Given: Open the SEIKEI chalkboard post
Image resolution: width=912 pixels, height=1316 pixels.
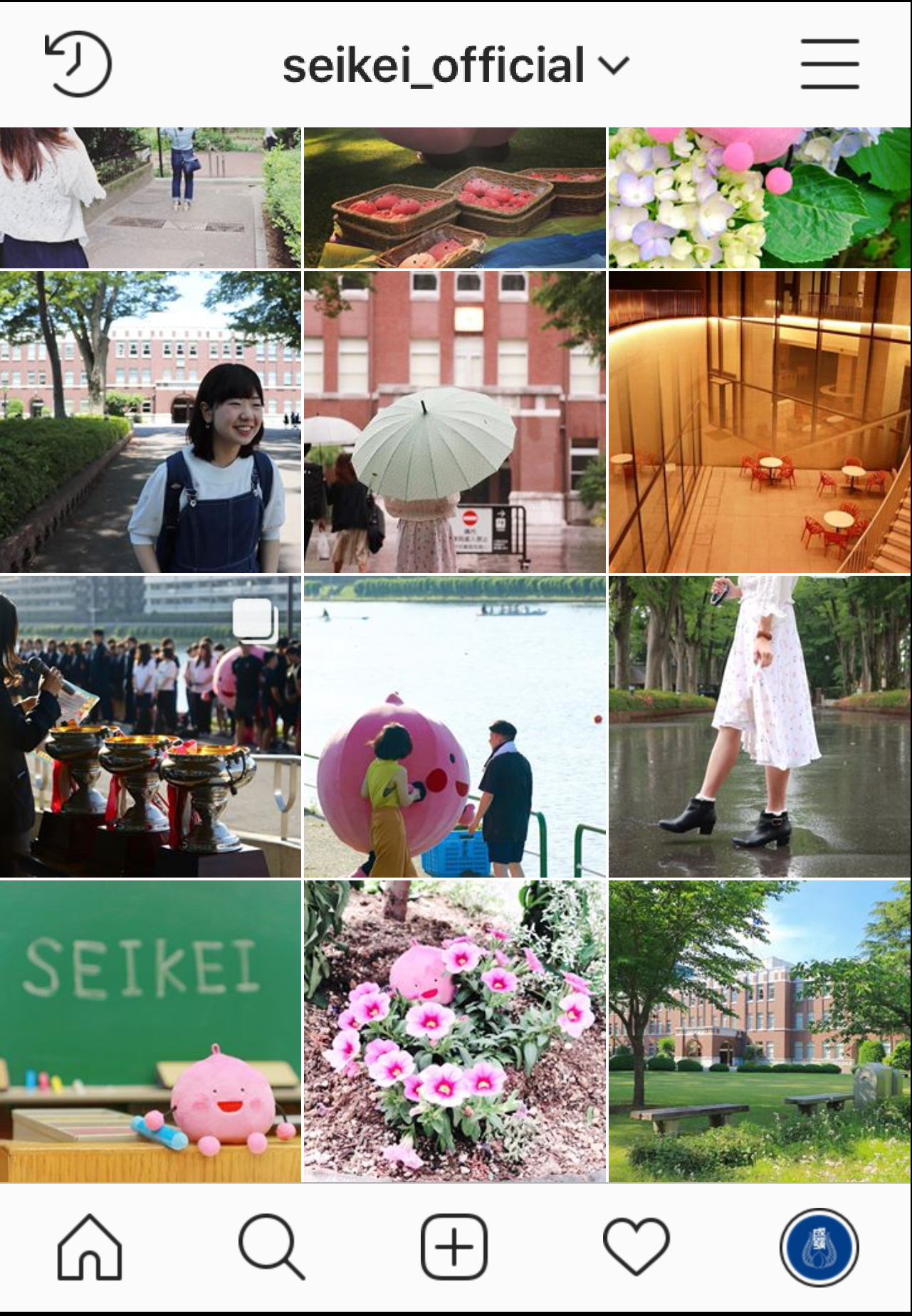Looking at the screenshot, I should click(x=150, y=1031).
